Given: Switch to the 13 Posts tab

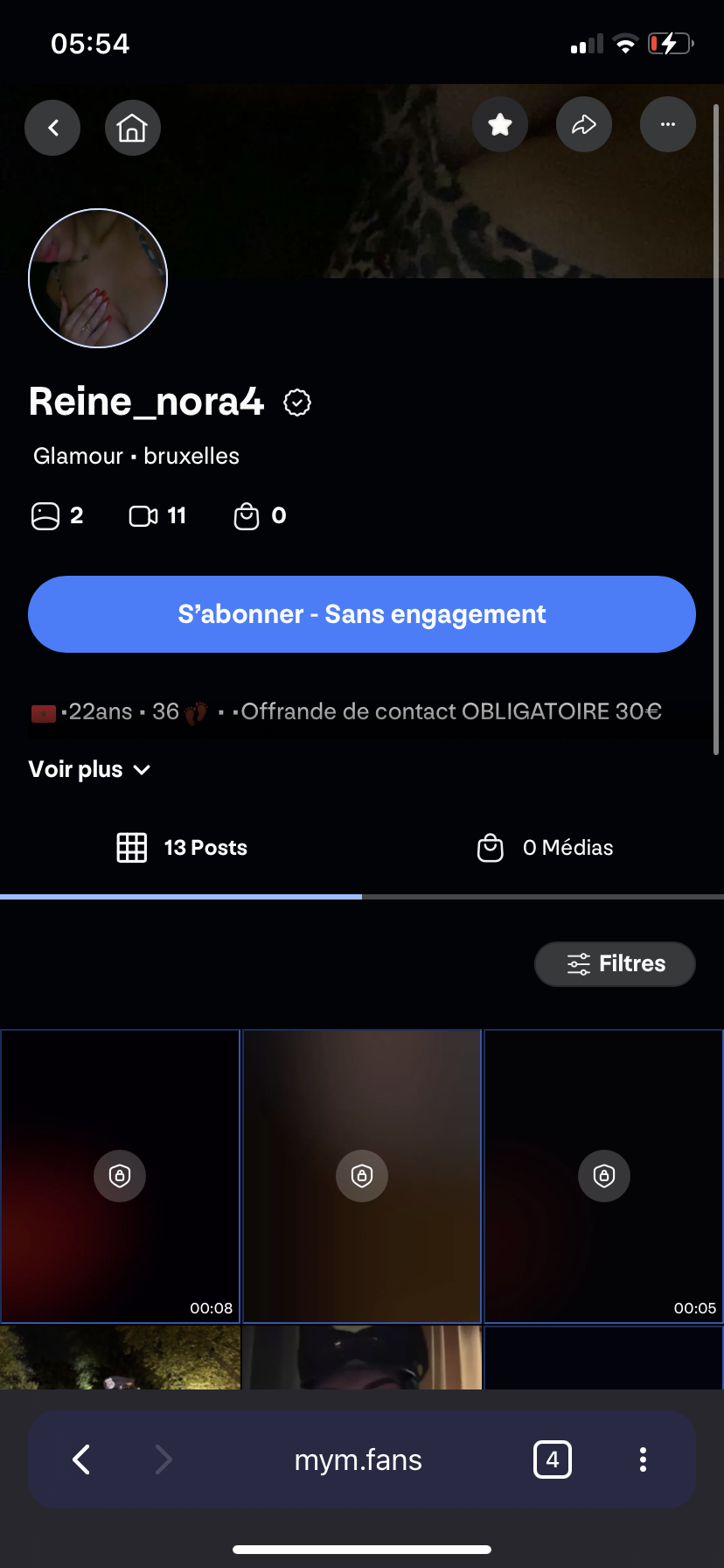Looking at the screenshot, I should (x=182, y=848).
